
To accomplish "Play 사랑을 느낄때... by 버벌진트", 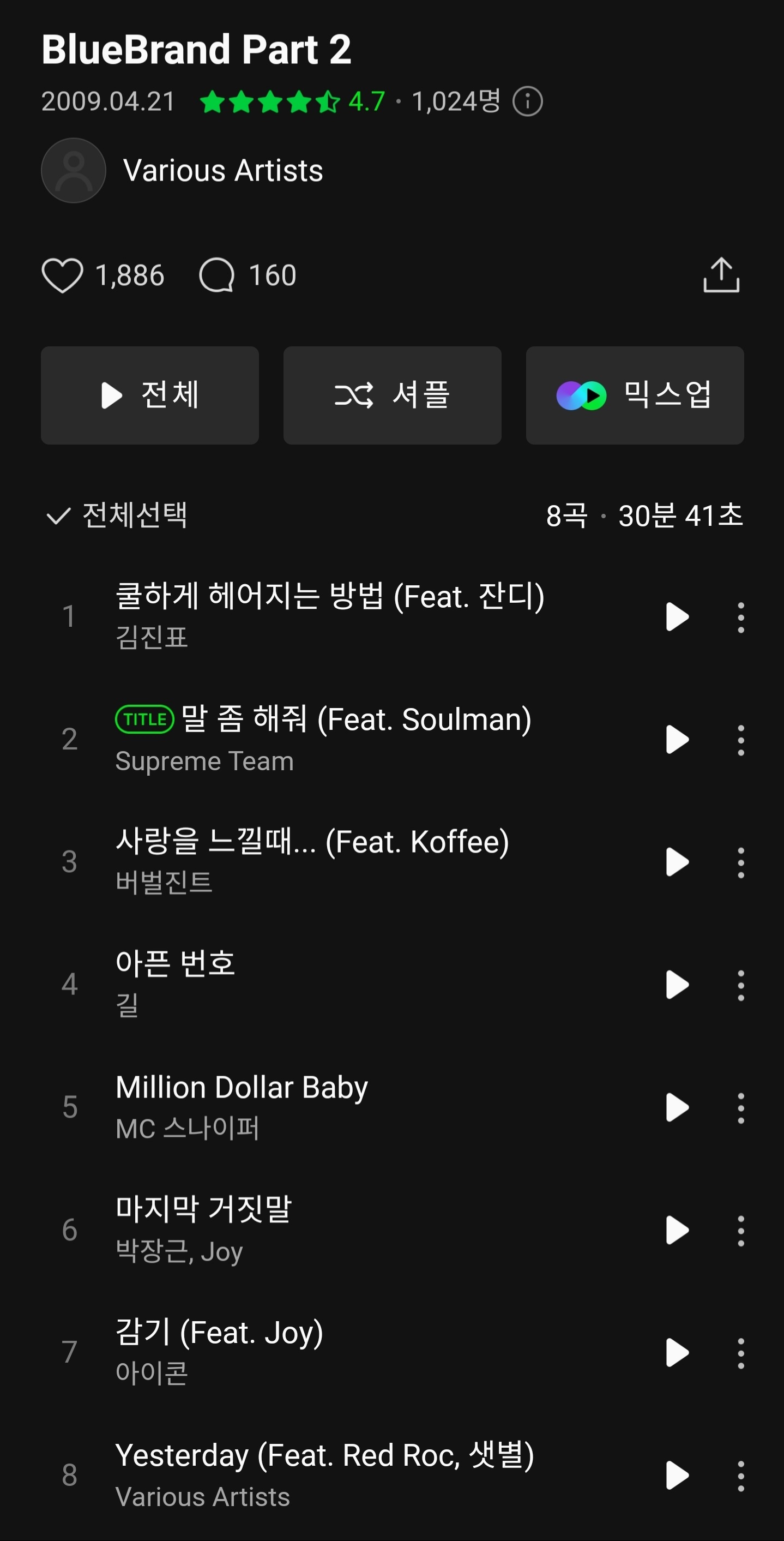I will coord(677,862).
